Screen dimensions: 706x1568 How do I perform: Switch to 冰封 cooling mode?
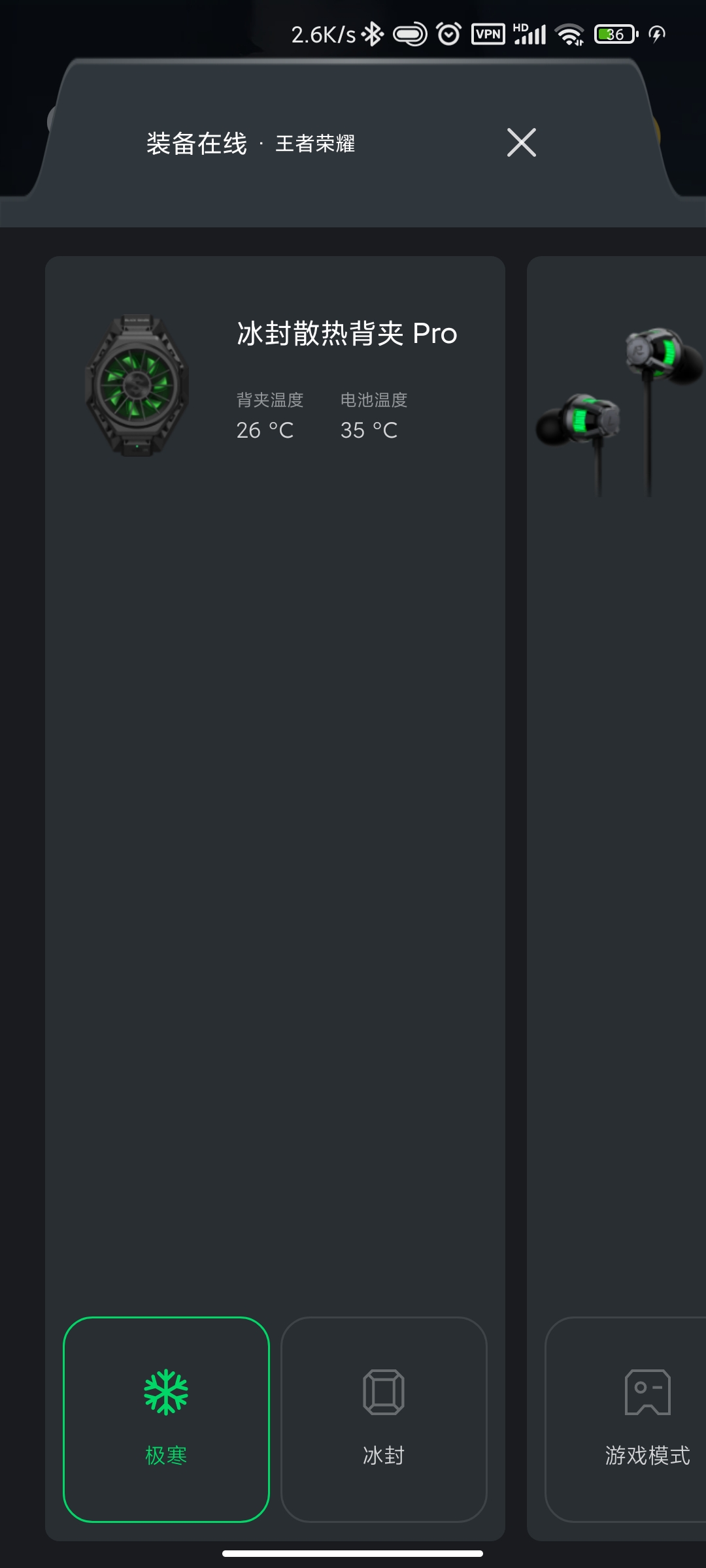click(x=384, y=1420)
